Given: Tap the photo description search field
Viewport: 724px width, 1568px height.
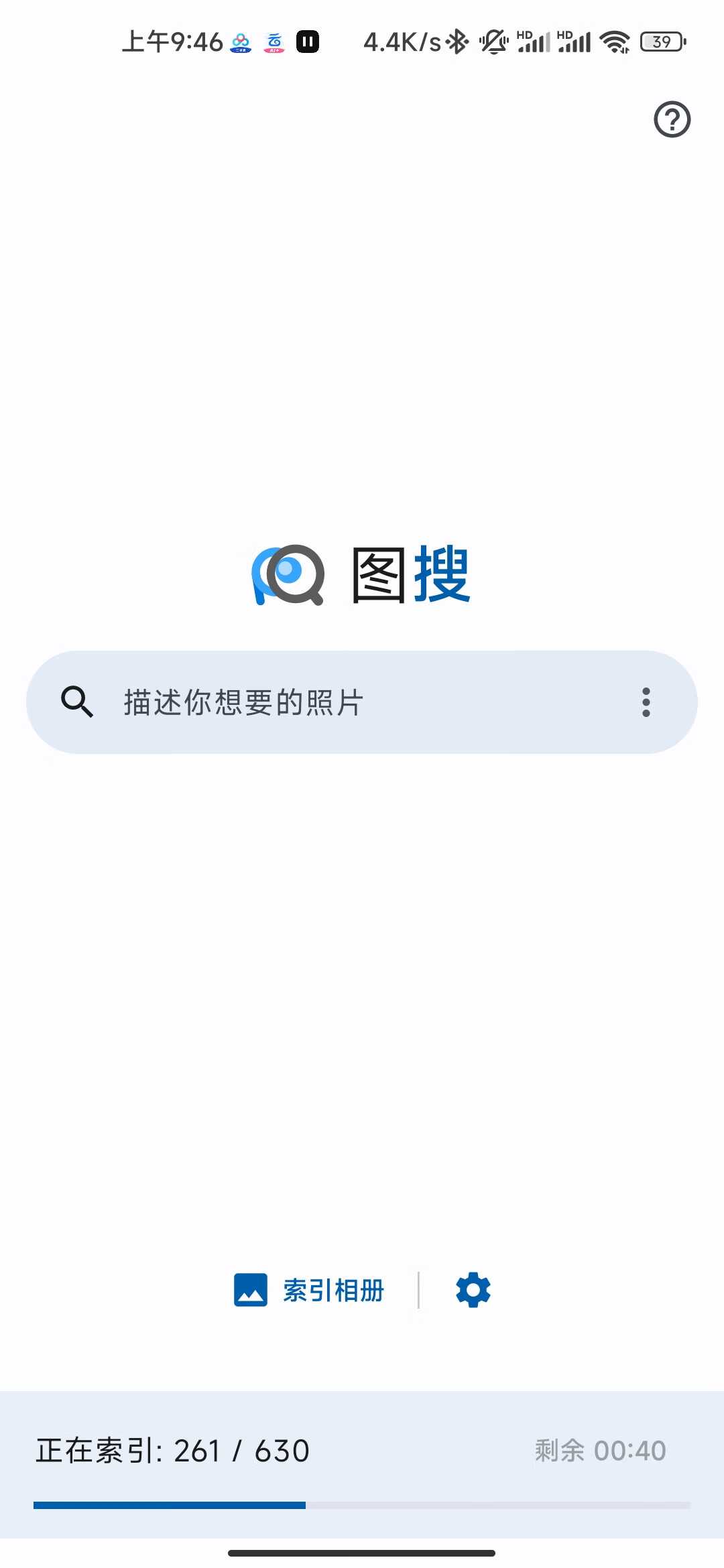Looking at the screenshot, I should [x=349, y=702].
